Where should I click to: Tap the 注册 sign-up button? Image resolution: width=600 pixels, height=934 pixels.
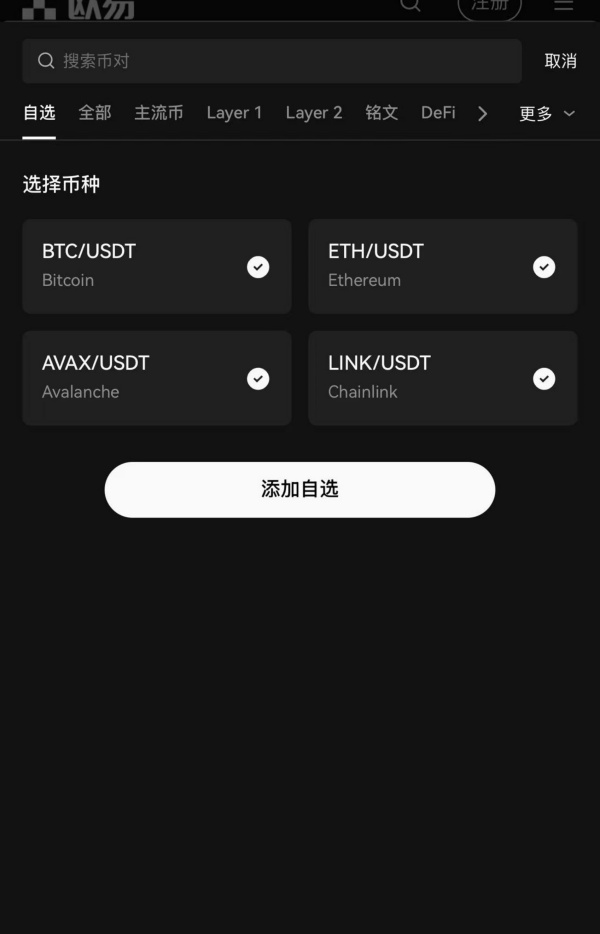(x=490, y=6)
